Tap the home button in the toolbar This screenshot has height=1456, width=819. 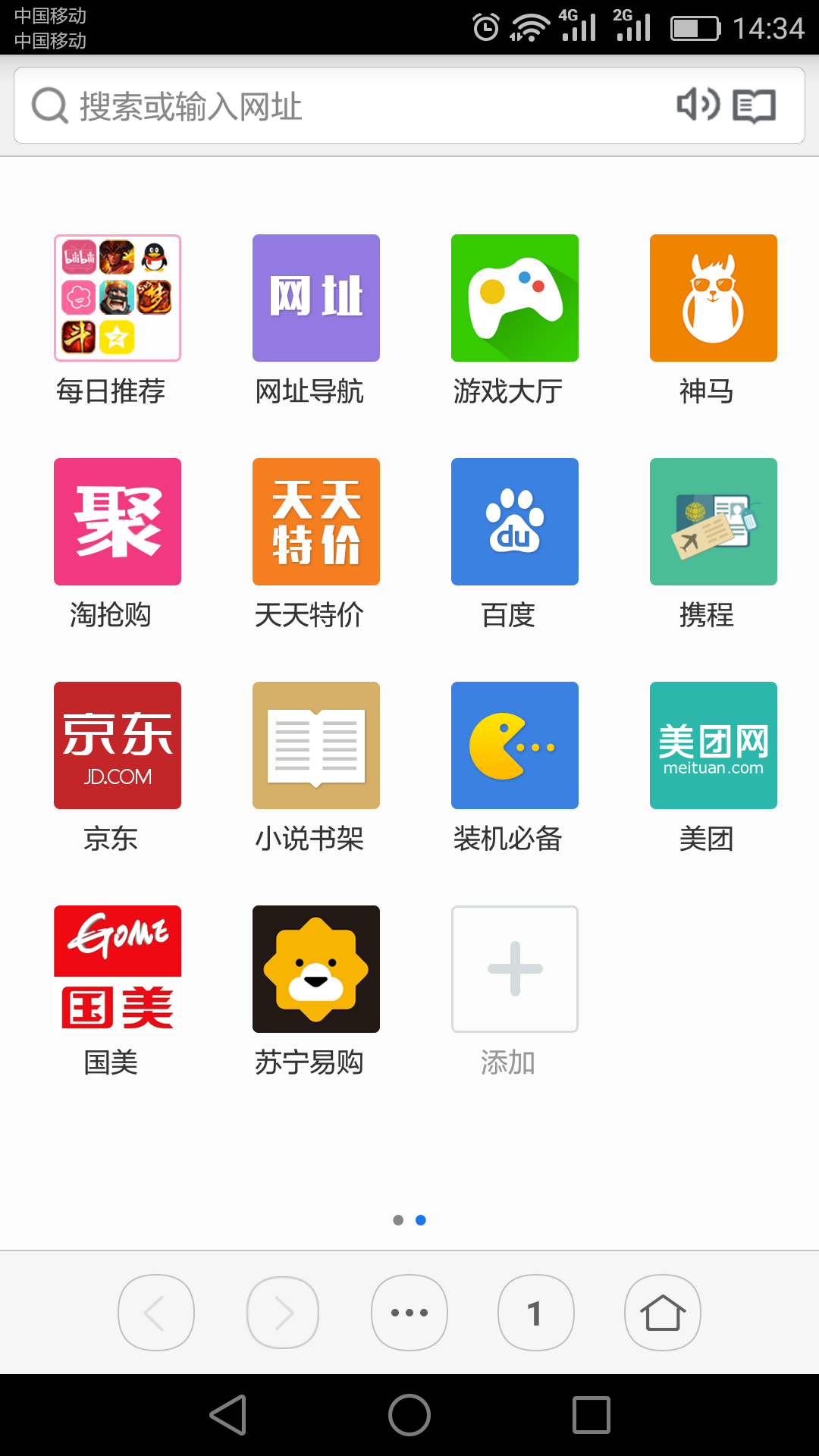click(x=662, y=1313)
